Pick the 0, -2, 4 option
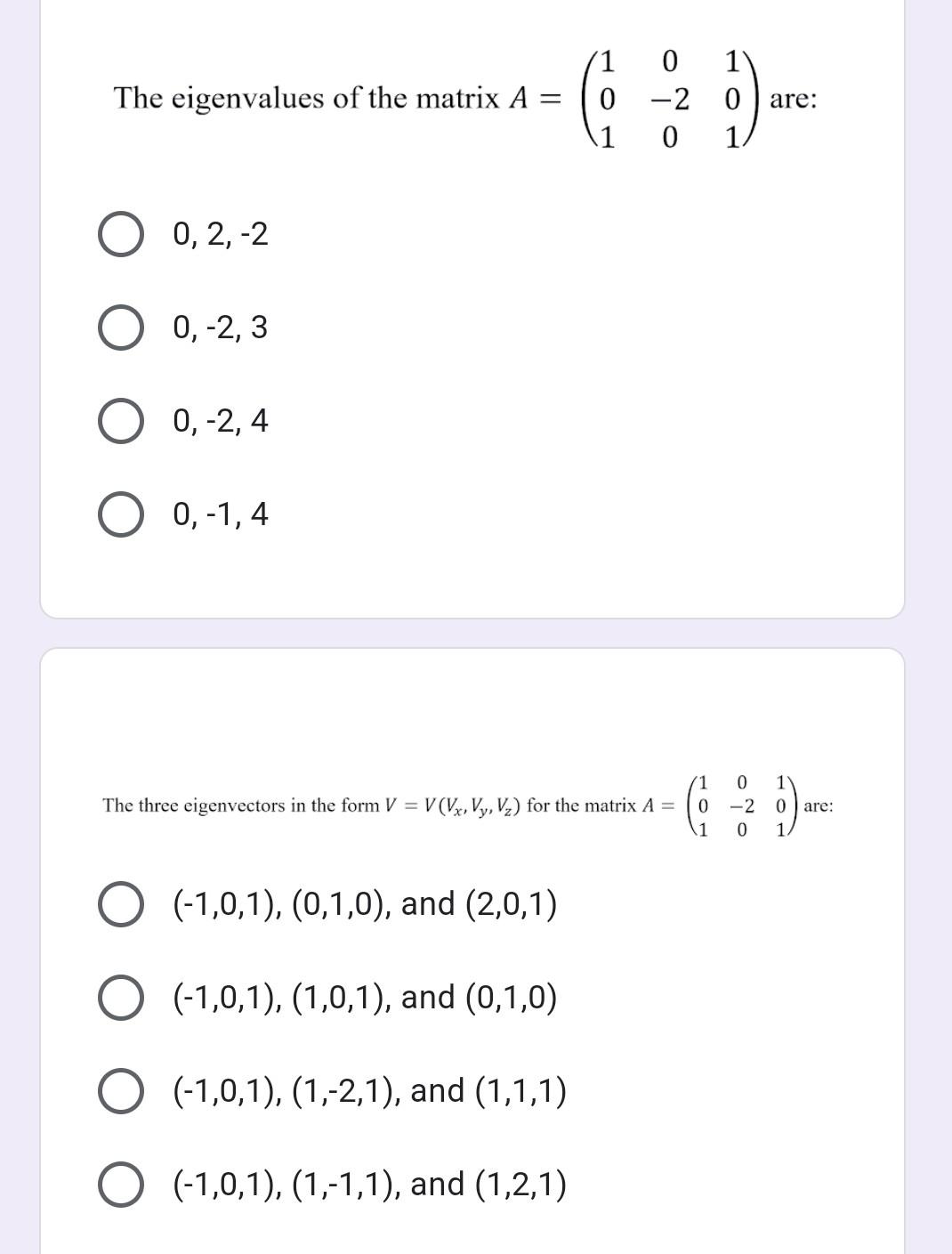Screen dimensions: 952x1254 [x=120, y=421]
